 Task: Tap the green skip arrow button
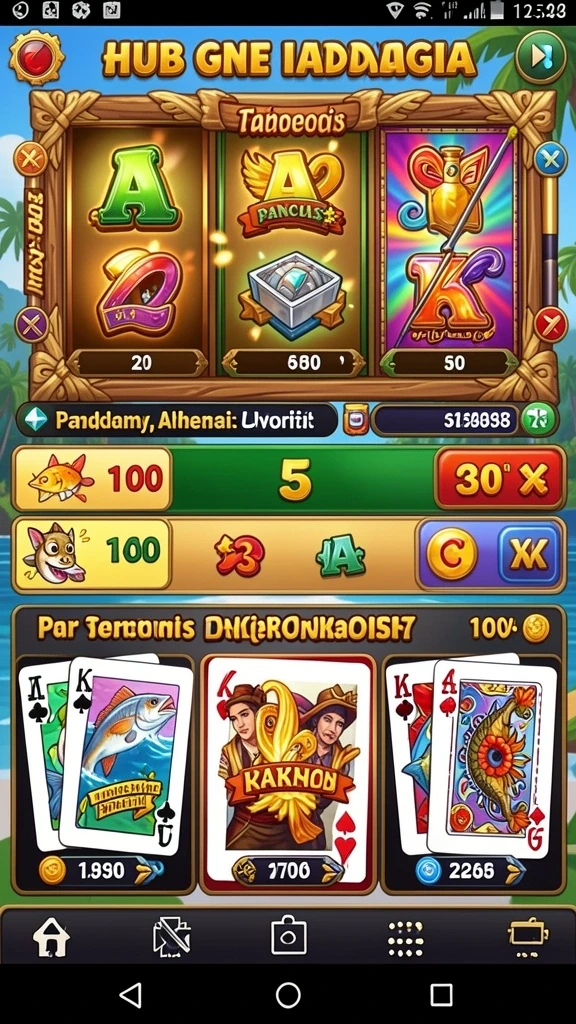[539, 57]
